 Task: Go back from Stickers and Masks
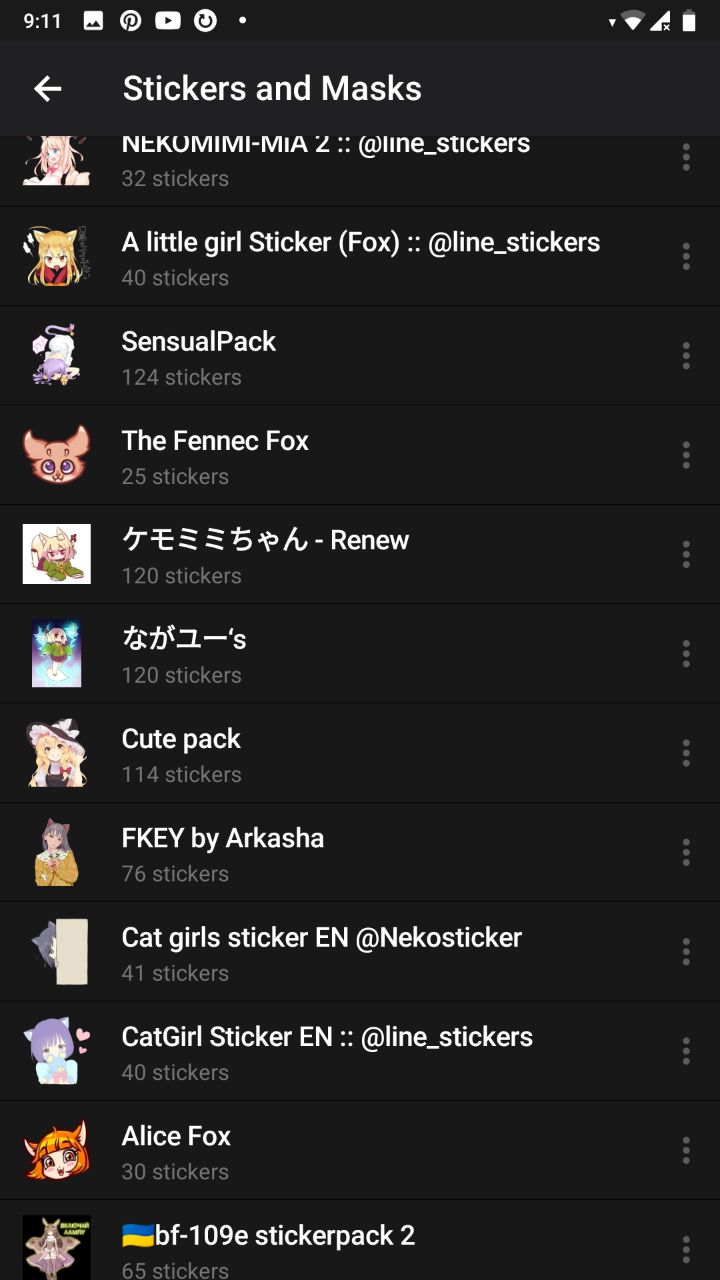47,88
